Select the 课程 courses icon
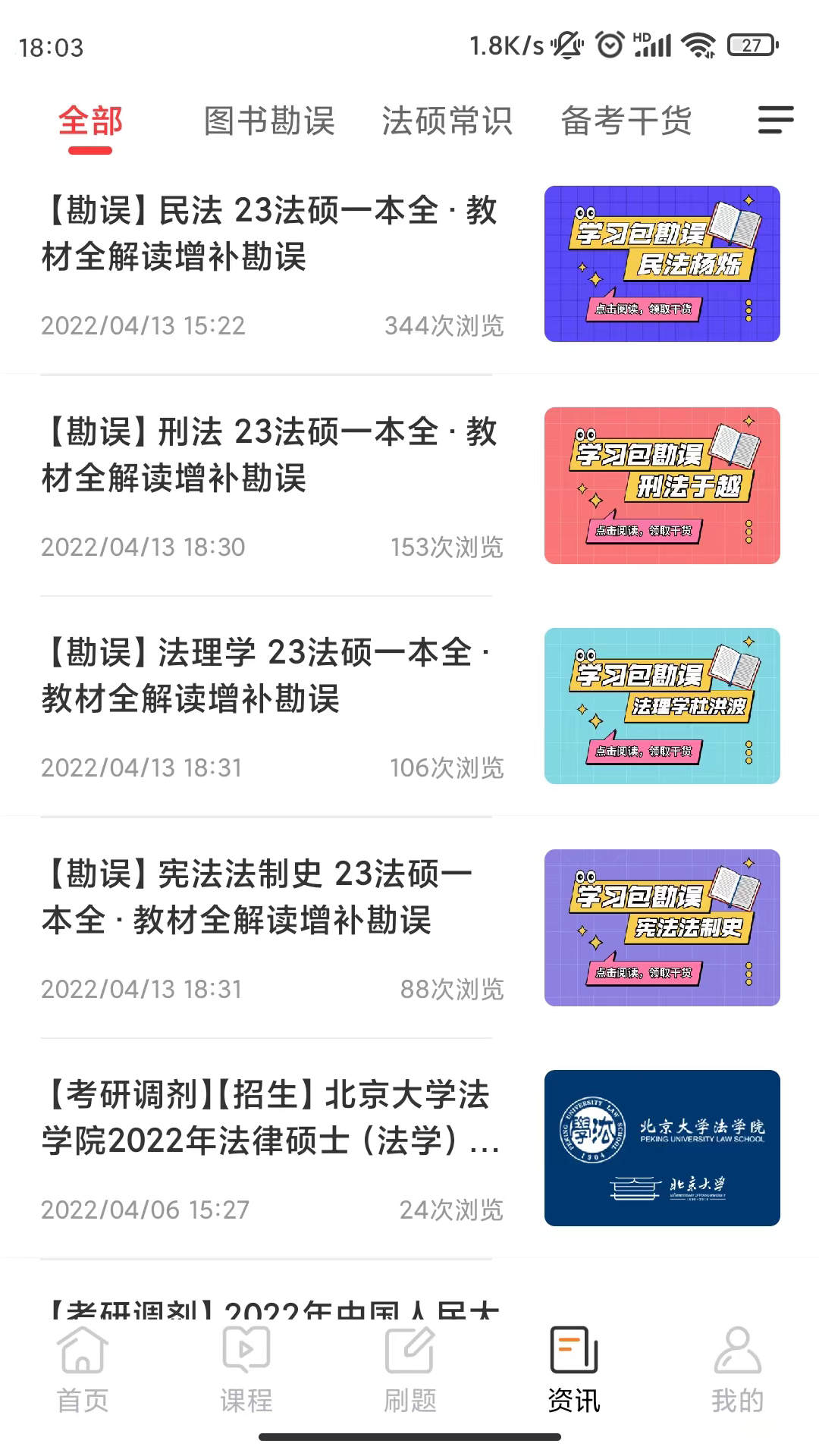Screen dimensions: 819x1456 [x=245, y=1365]
